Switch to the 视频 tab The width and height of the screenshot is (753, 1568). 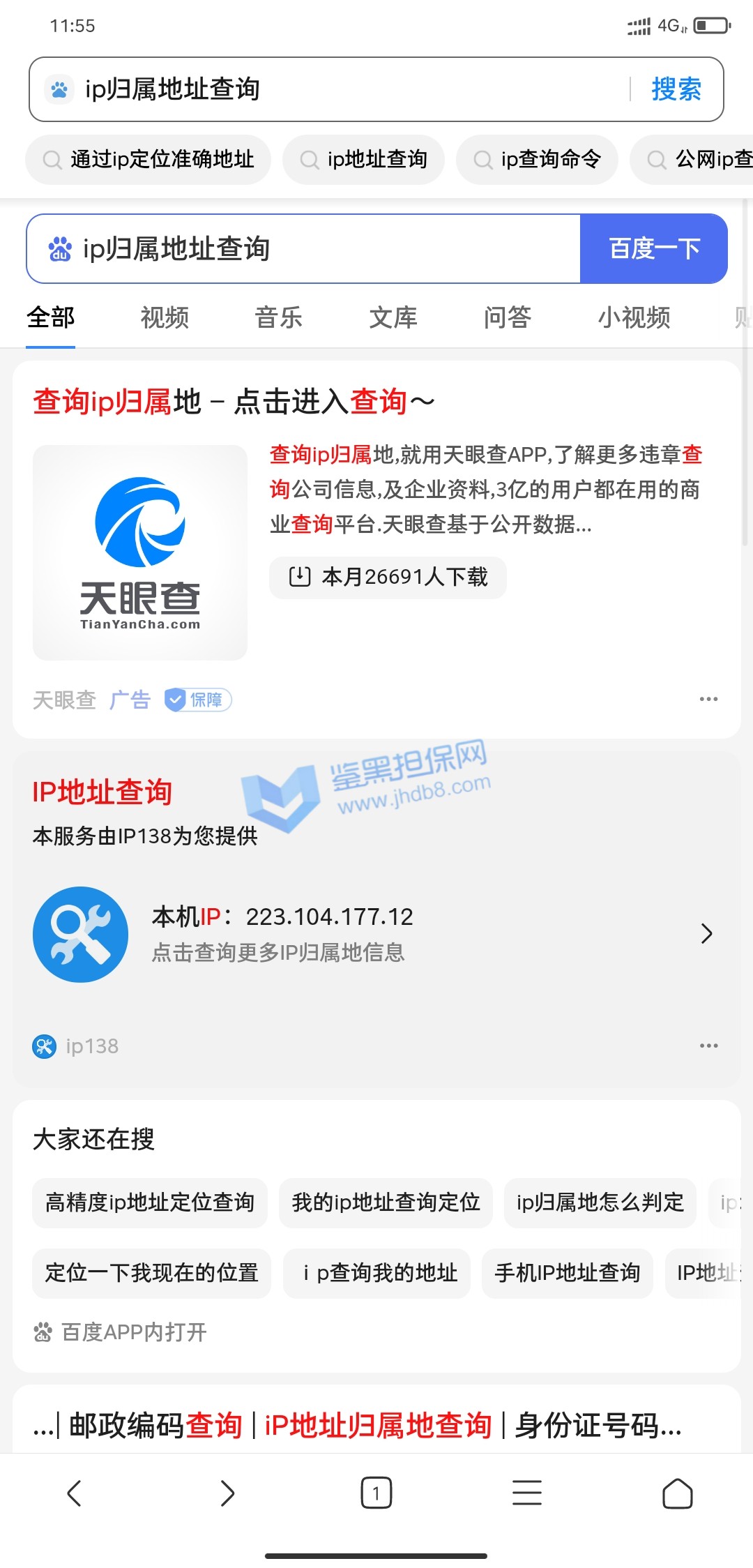(165, 317)
